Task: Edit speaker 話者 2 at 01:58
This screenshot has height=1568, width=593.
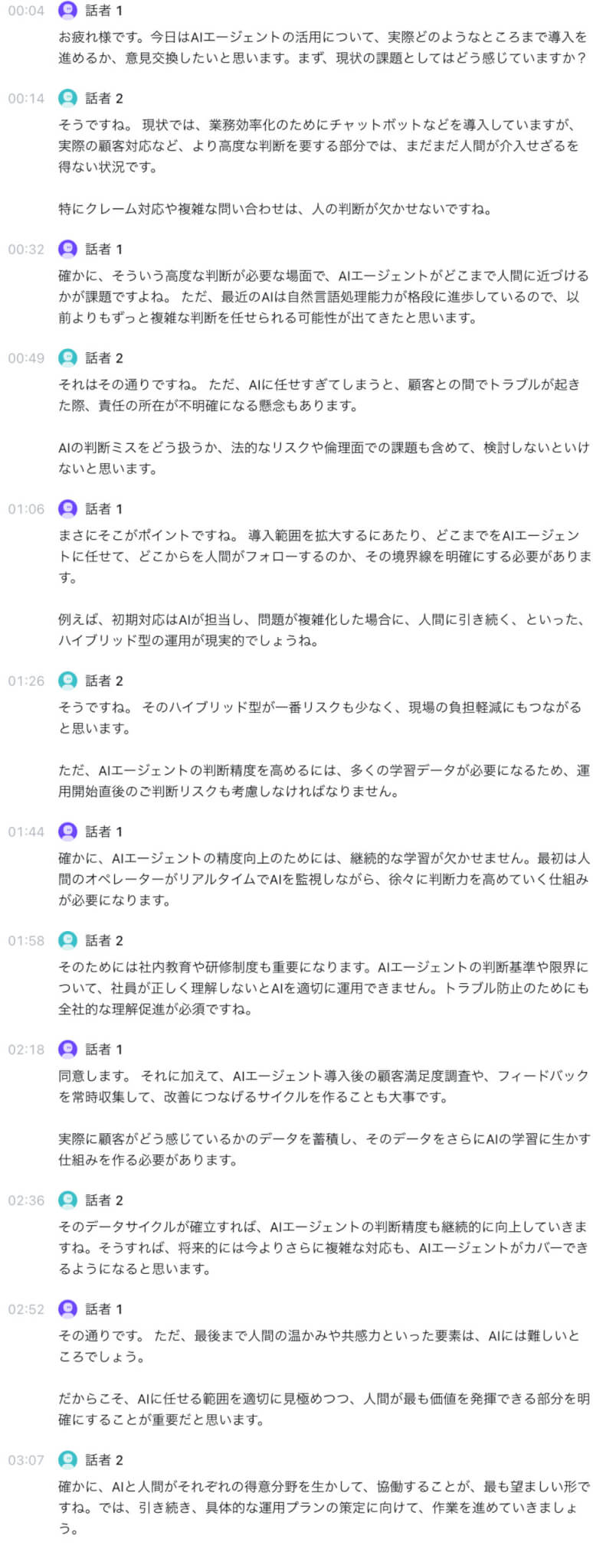Action: pos(103,939)
